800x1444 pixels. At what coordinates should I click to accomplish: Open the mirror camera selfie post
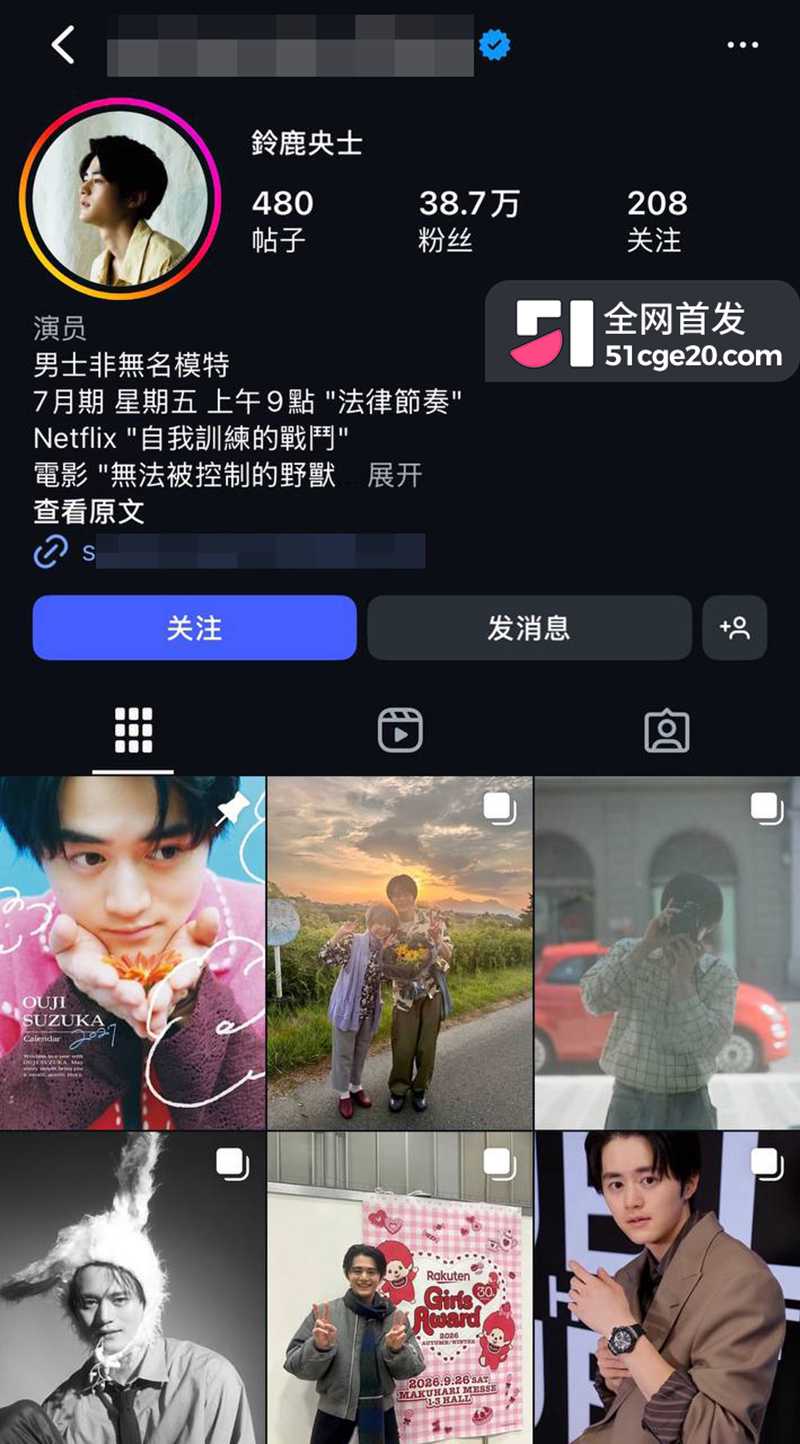tap(668, 953)
